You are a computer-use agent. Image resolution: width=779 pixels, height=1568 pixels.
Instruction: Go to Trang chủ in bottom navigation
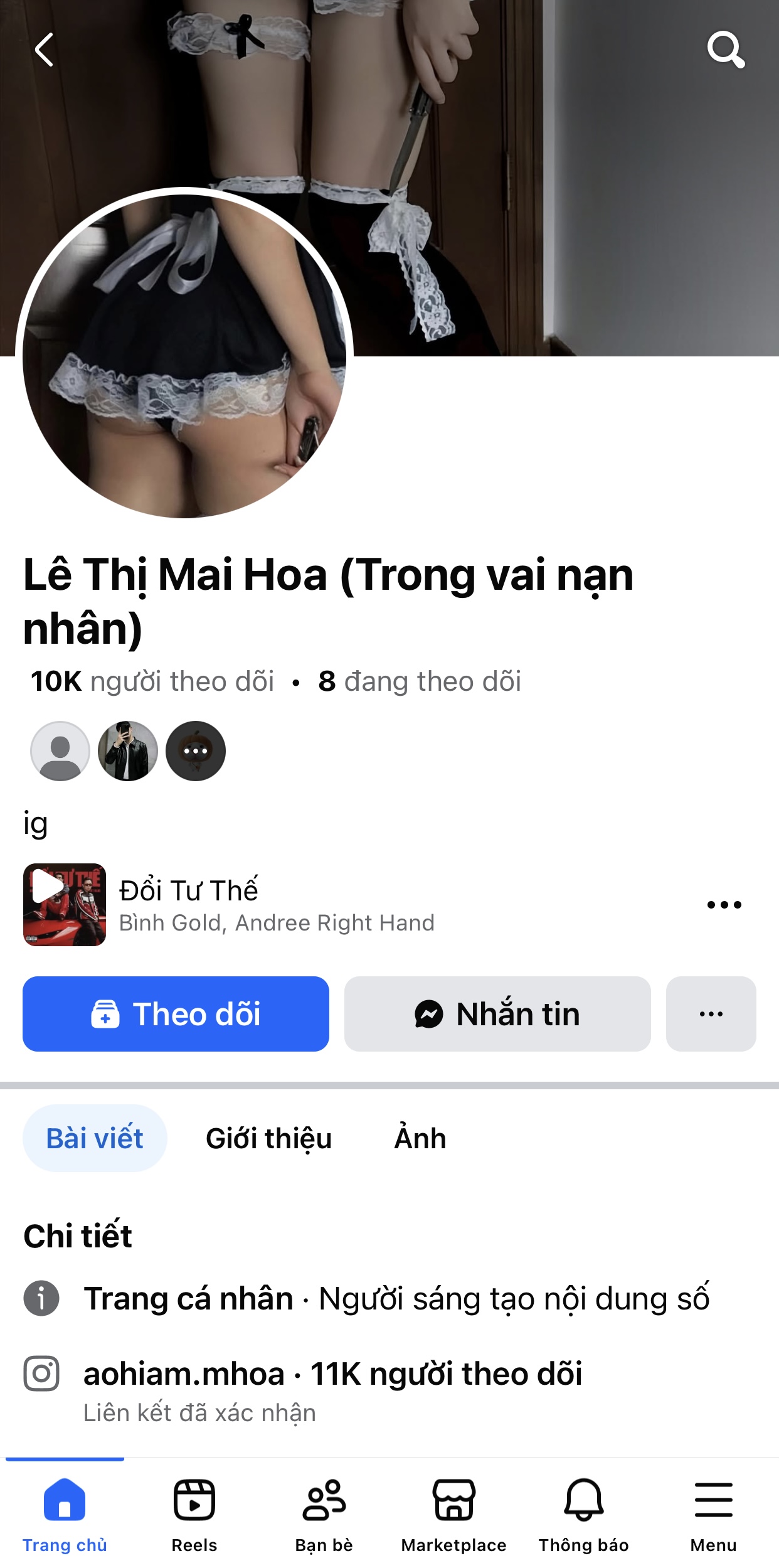[65, 1513]
